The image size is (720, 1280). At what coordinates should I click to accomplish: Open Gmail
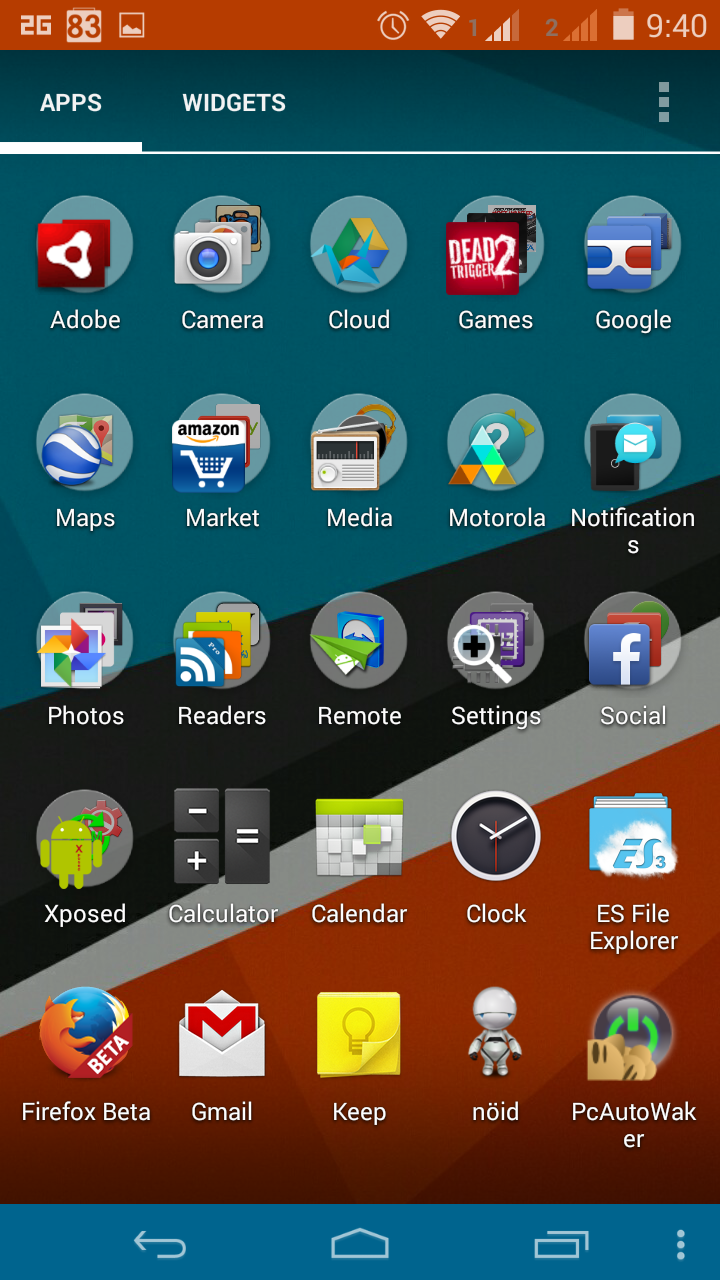click(x=222, y=1038)
